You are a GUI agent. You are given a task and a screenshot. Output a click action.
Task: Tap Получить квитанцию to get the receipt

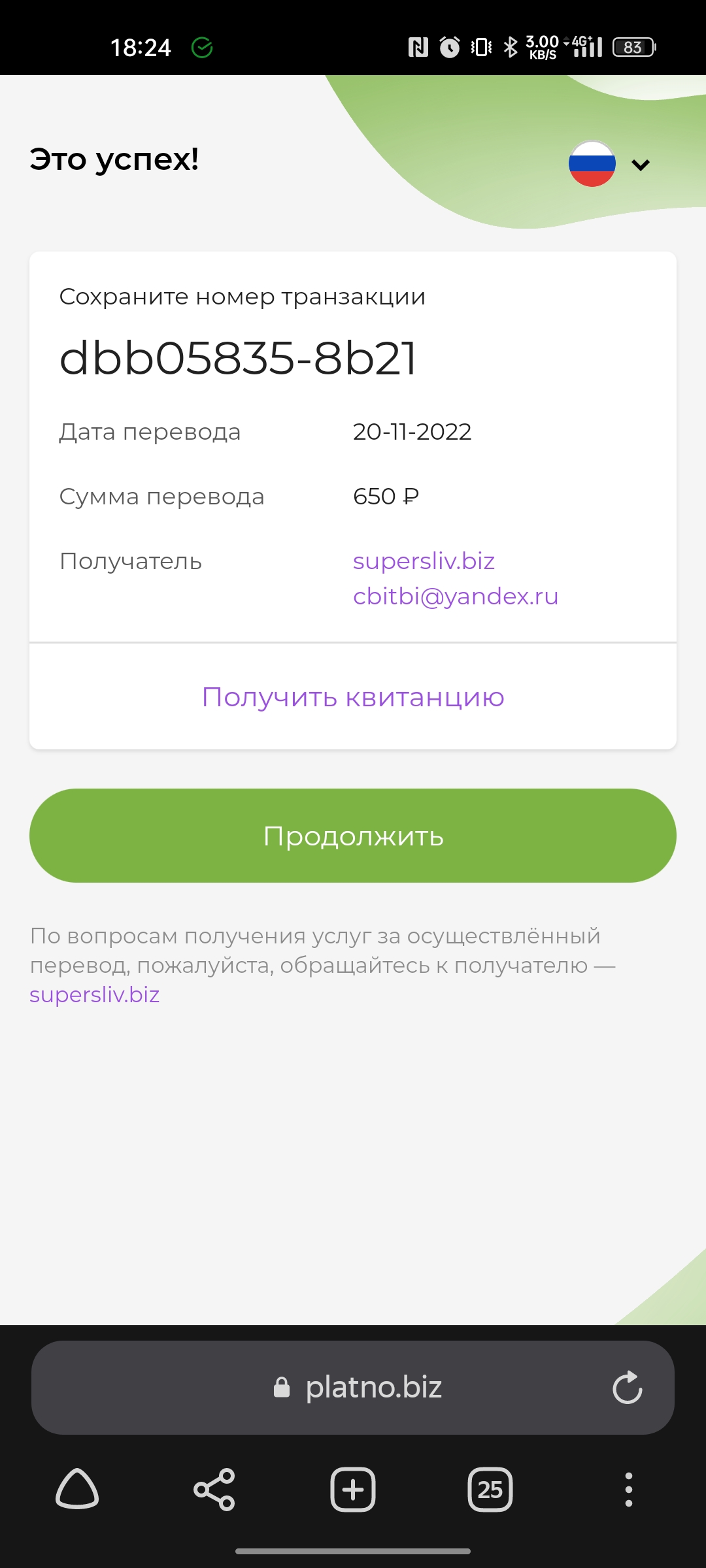point(353,697)
